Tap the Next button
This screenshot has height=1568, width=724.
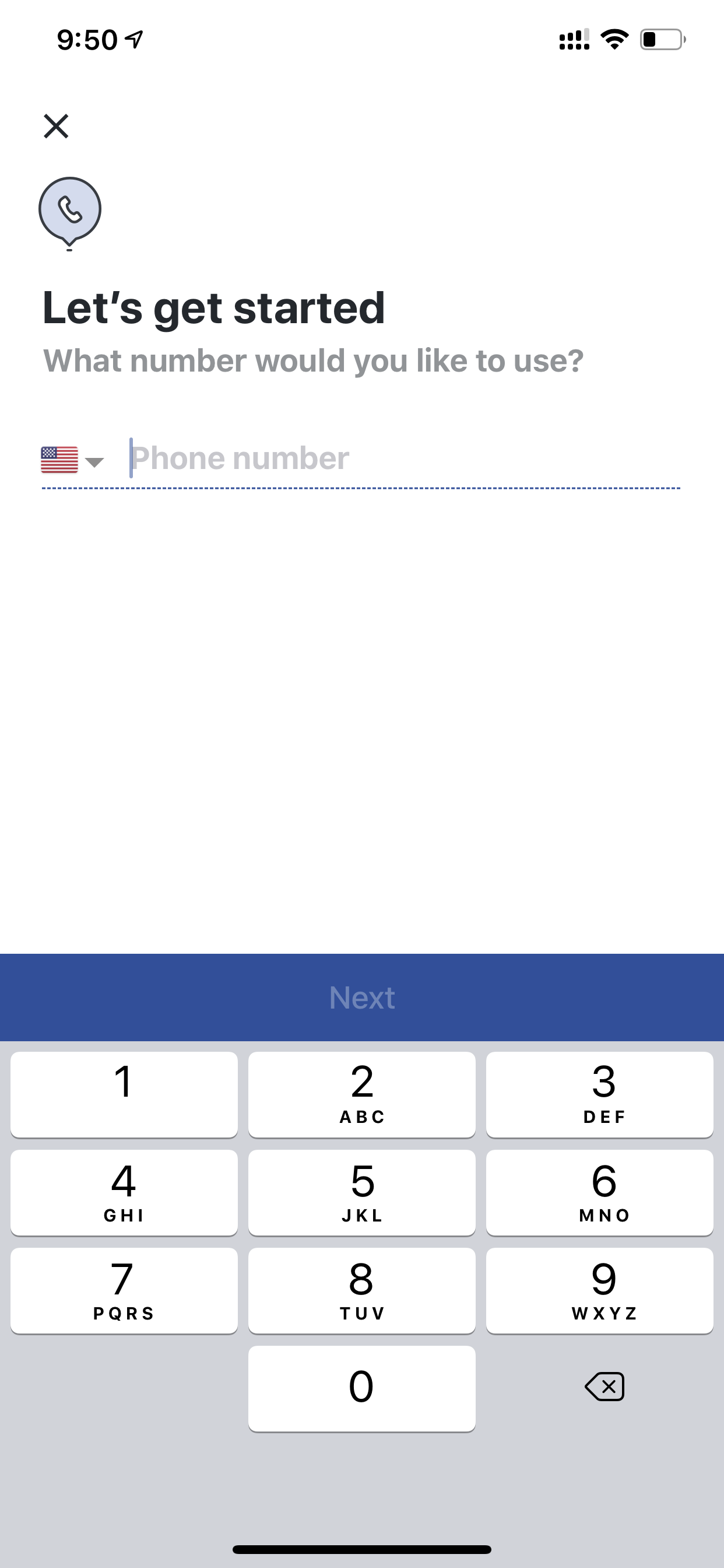(x=362, y=997)
